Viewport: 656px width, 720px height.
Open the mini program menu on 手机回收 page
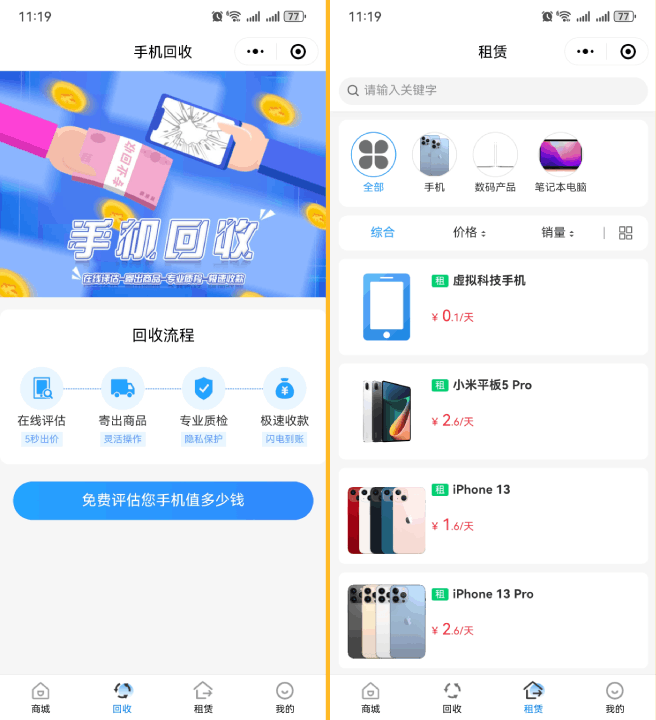point(256,52)
